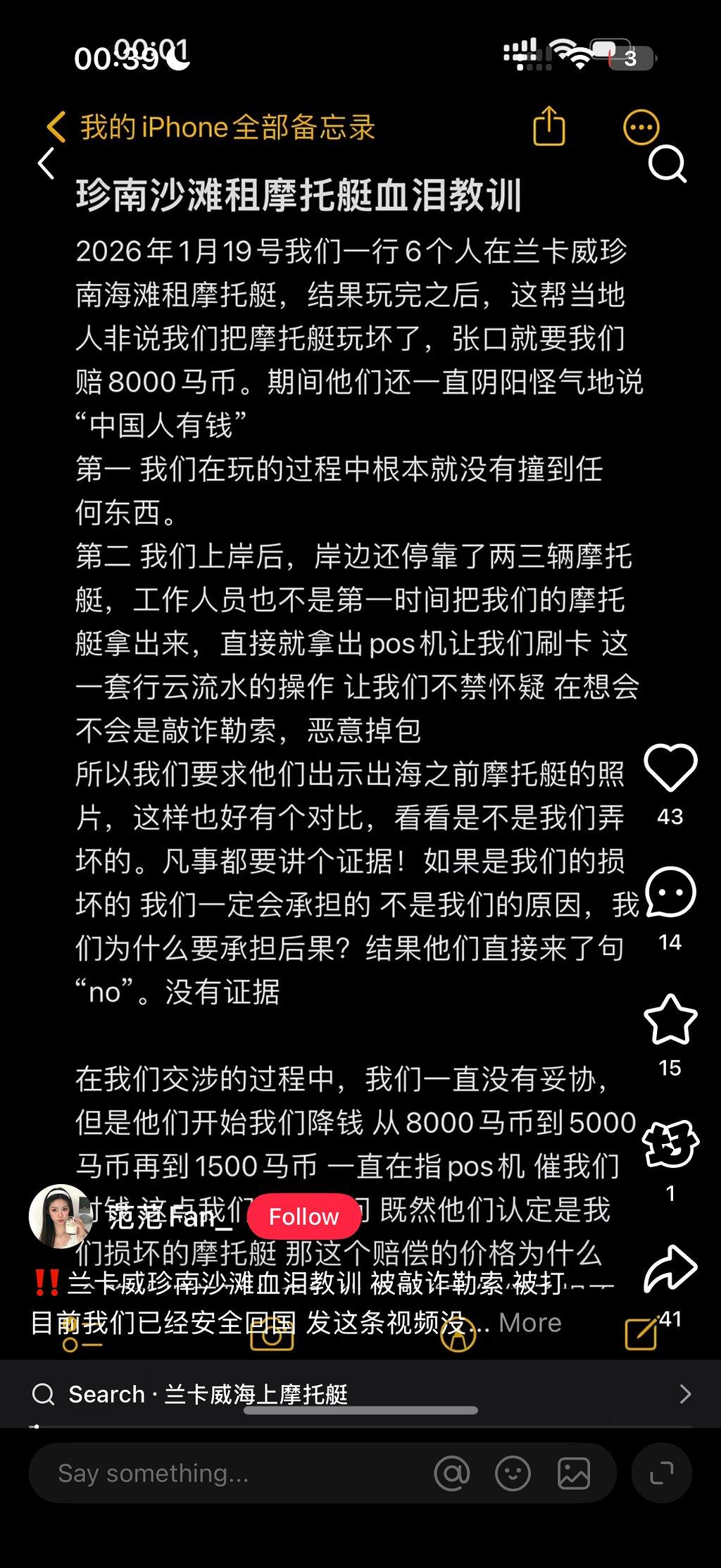Viewport: 721px width, 1568px height.
Task: Go back using the left arrow
Action: pyautogui.click(x=46, y=163)
